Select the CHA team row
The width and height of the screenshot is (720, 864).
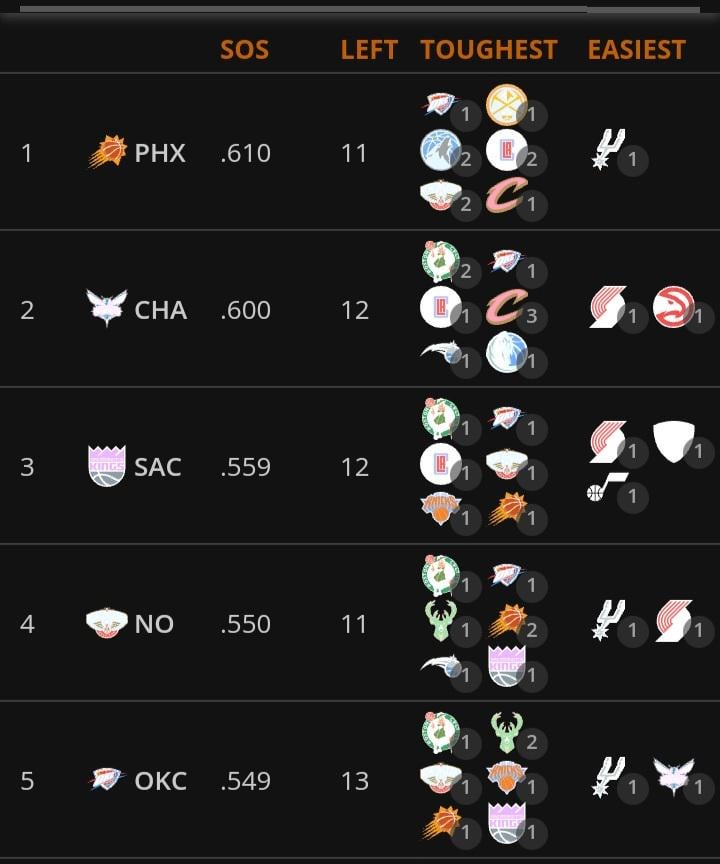[x=160, y=310]
